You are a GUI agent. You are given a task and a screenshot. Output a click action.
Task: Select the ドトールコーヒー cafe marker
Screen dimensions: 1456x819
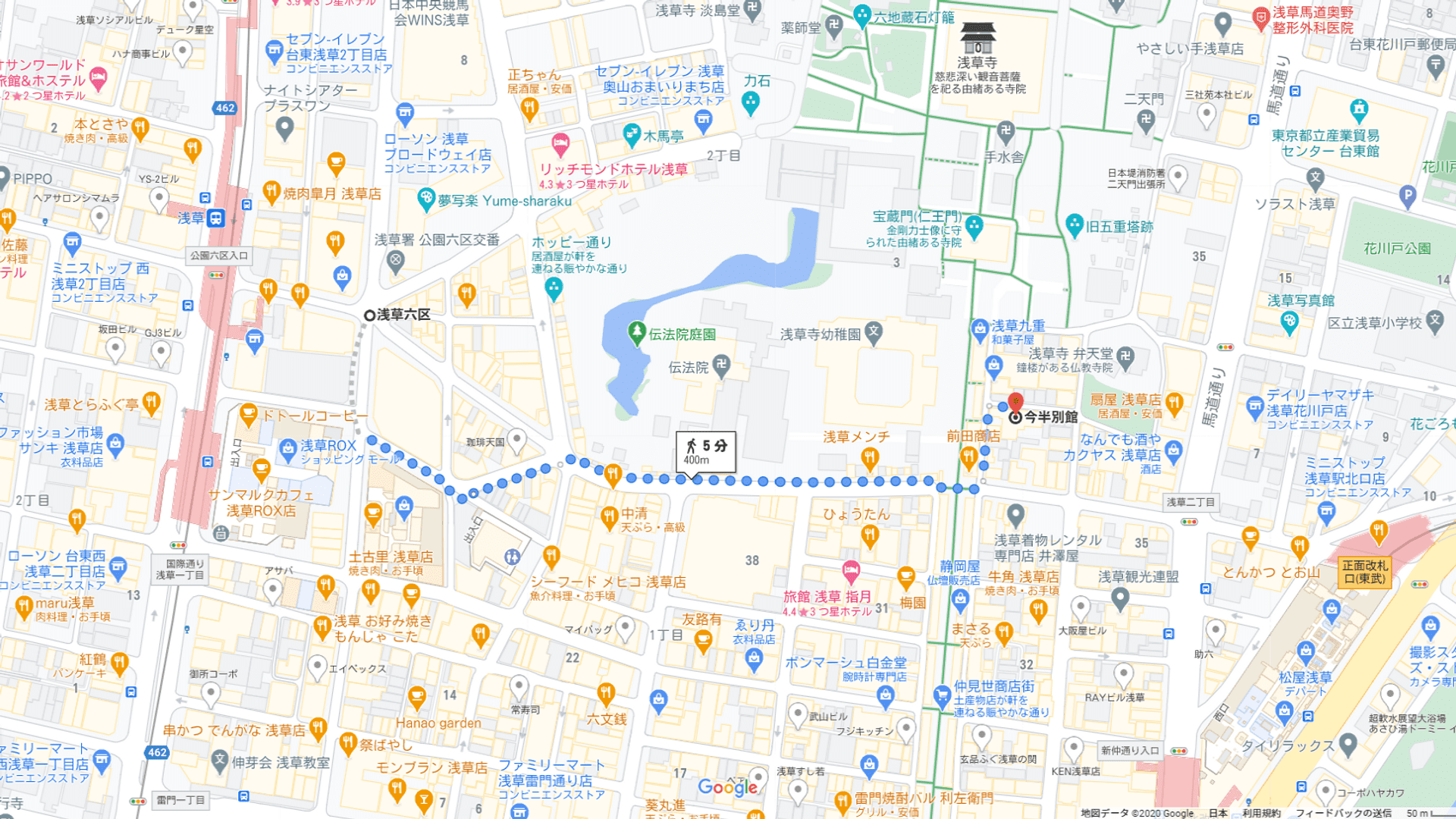click(247, 415)
